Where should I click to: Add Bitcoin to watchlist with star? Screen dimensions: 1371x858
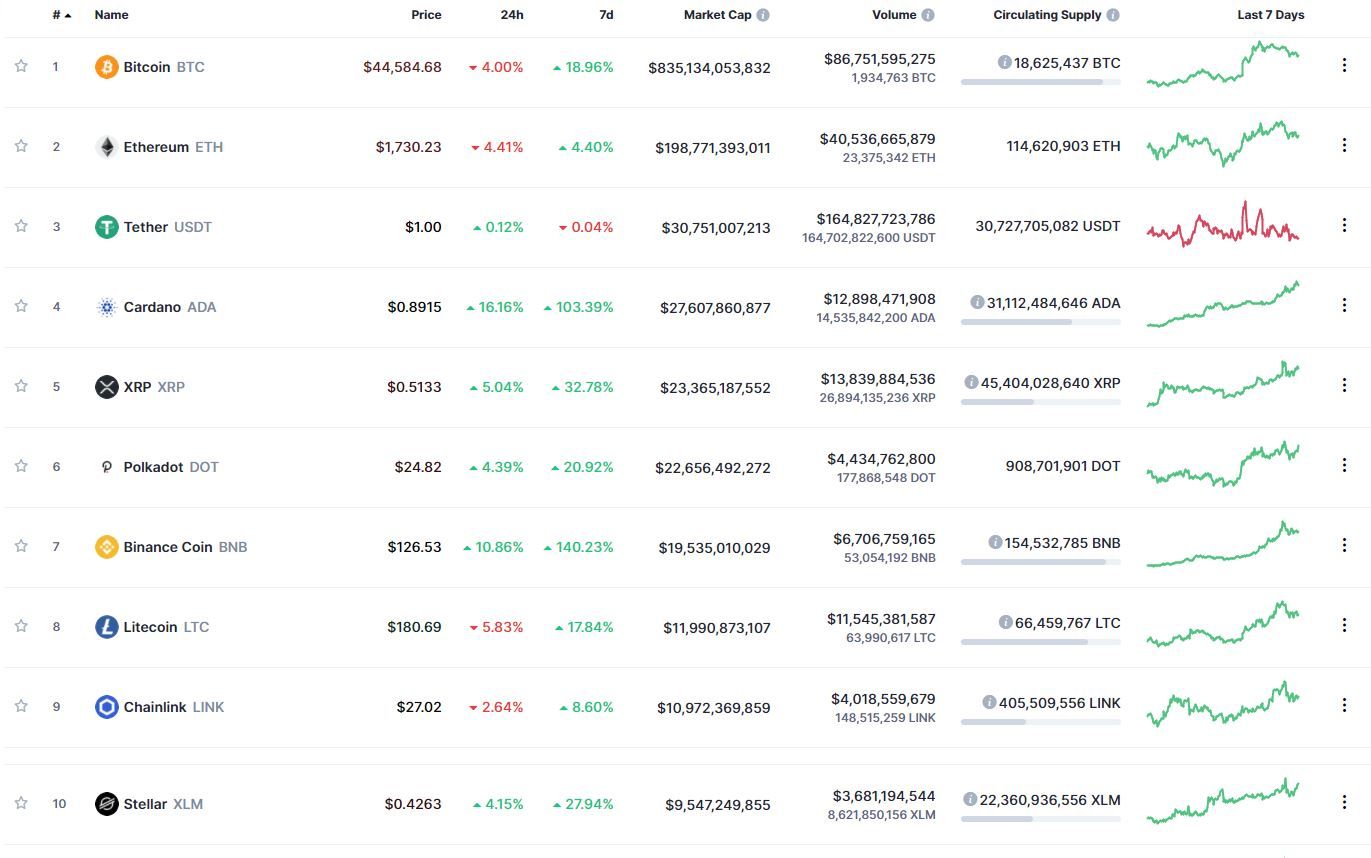click(21, 66)
